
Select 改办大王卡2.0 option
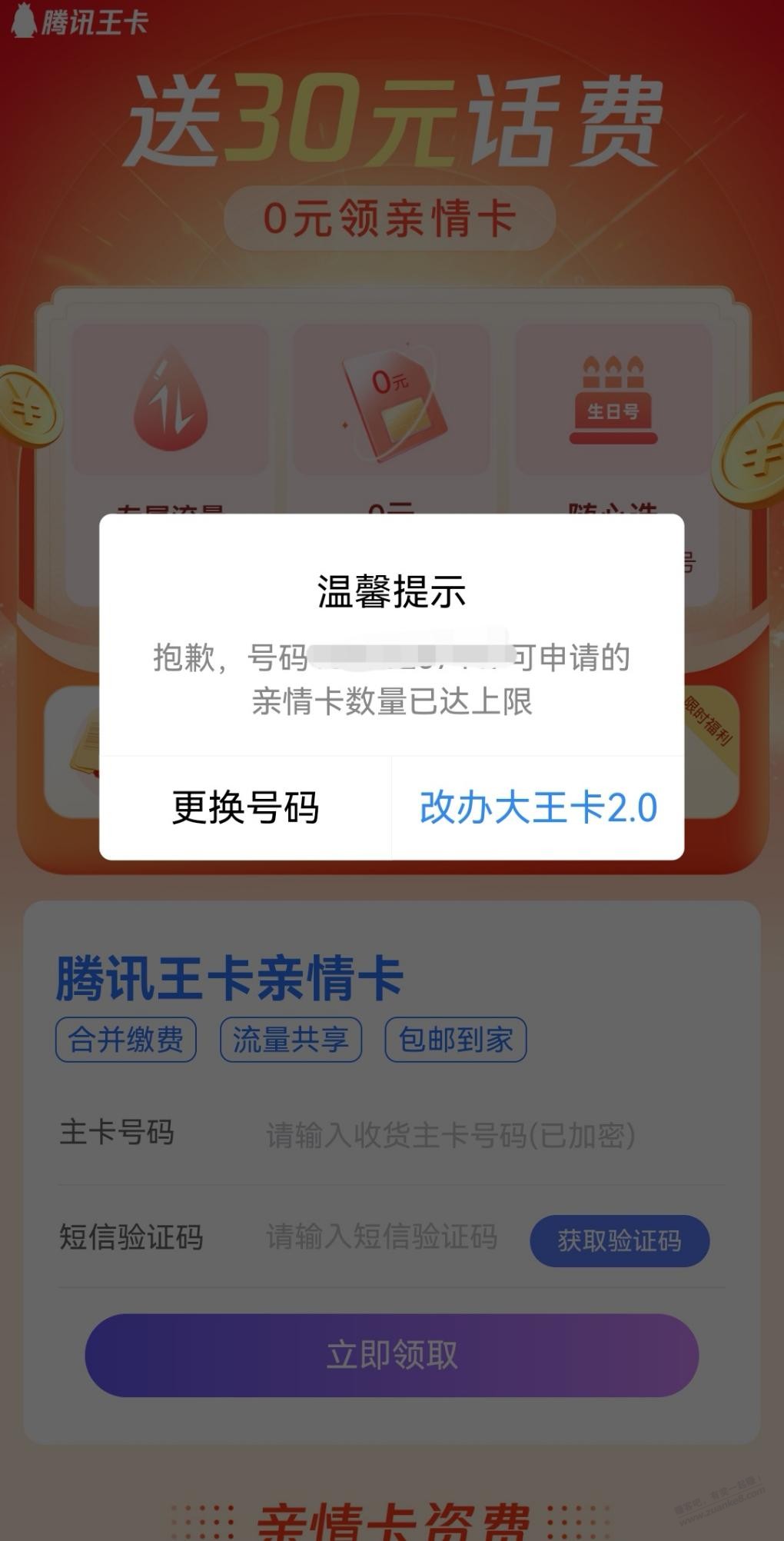point(538,808)
